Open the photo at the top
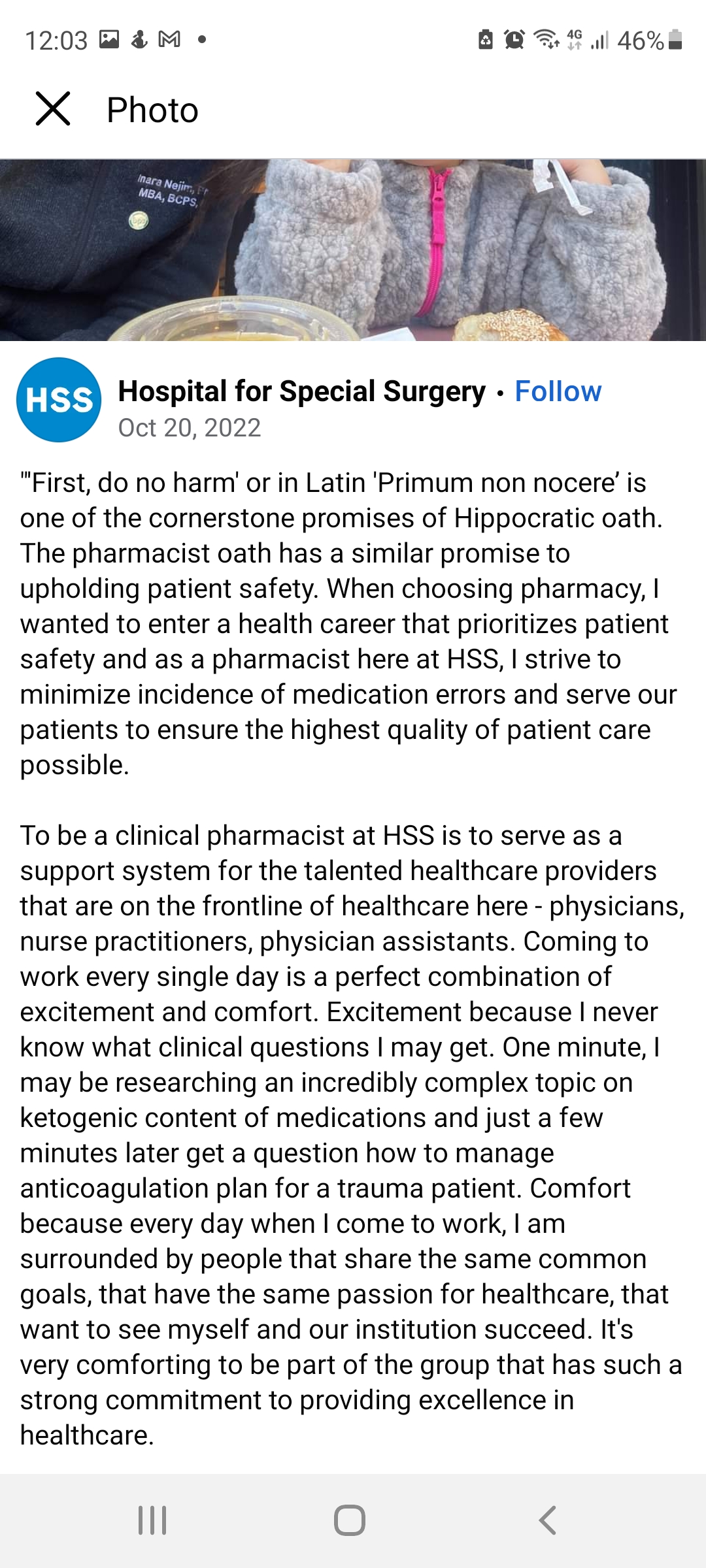Image resolution: width=706 pixels, height=1568 pixels. pos(353,250)
